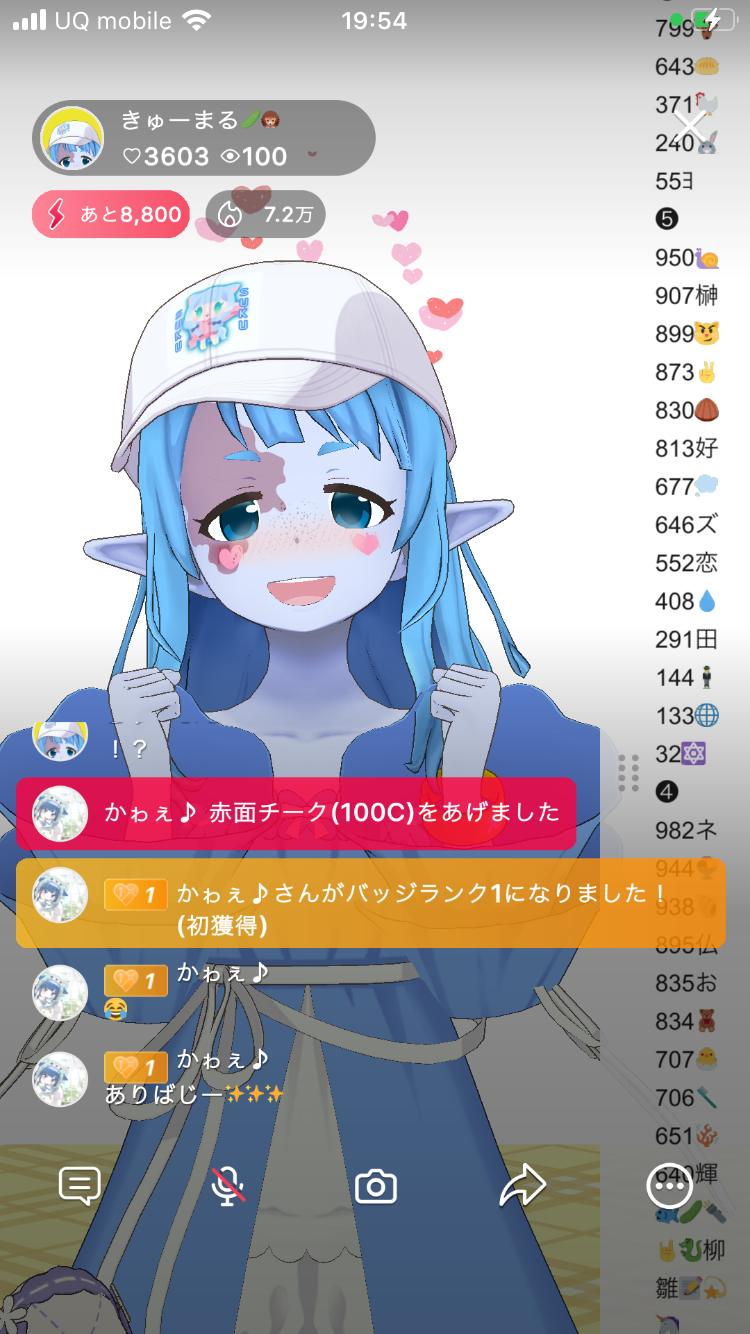Image resolution: width=750 pixels, height=1334 pixels.
Task: Tap the バッジランク1 orange notification
Action: [x=370, y=904]
